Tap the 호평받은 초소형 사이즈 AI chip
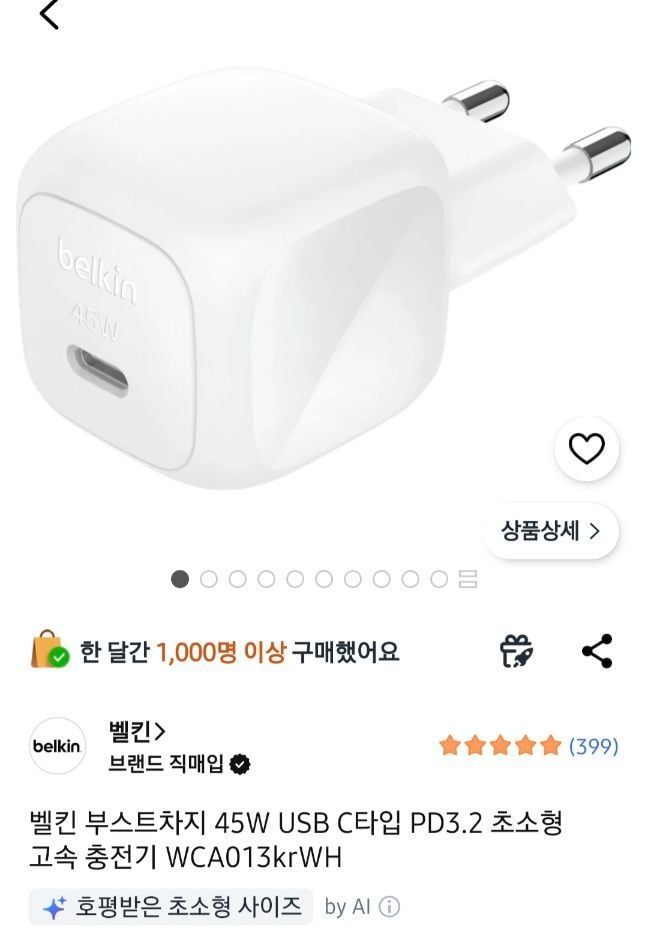648x943 pixels. pyautogui.click(x=171, y=907)
